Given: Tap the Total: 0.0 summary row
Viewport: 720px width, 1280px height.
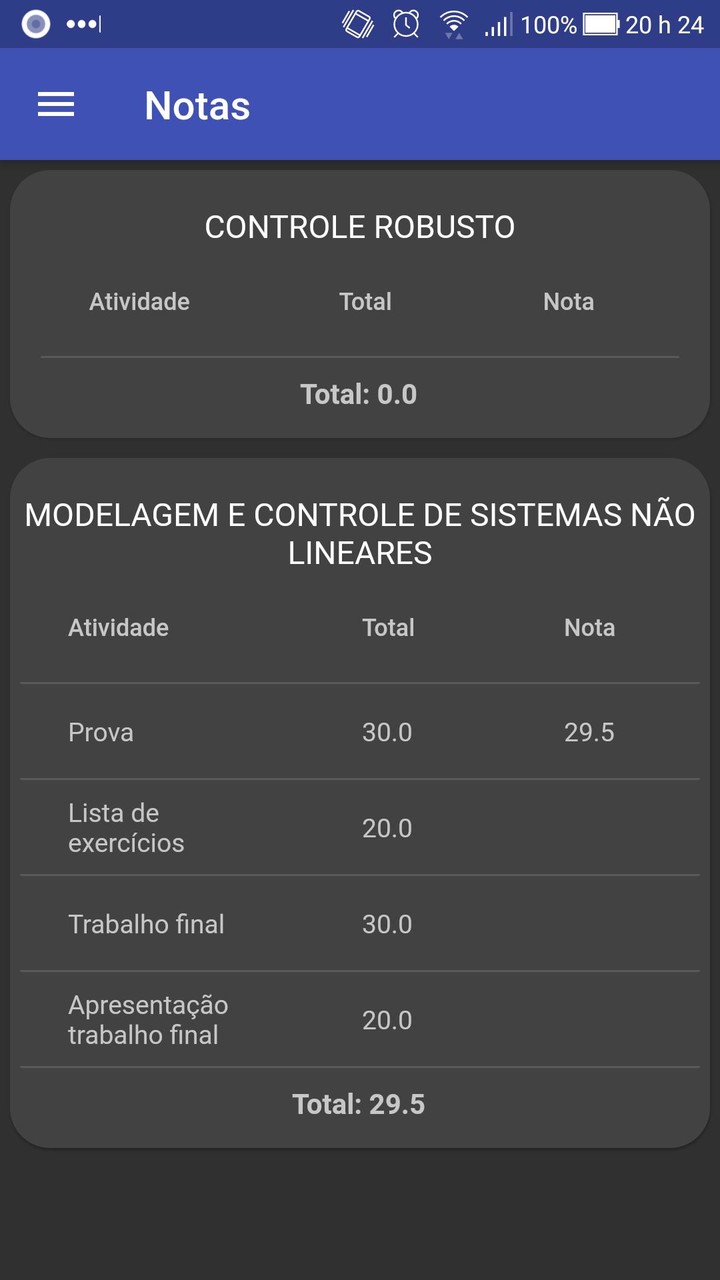Looking at the screenshot, I should (359, 394).
